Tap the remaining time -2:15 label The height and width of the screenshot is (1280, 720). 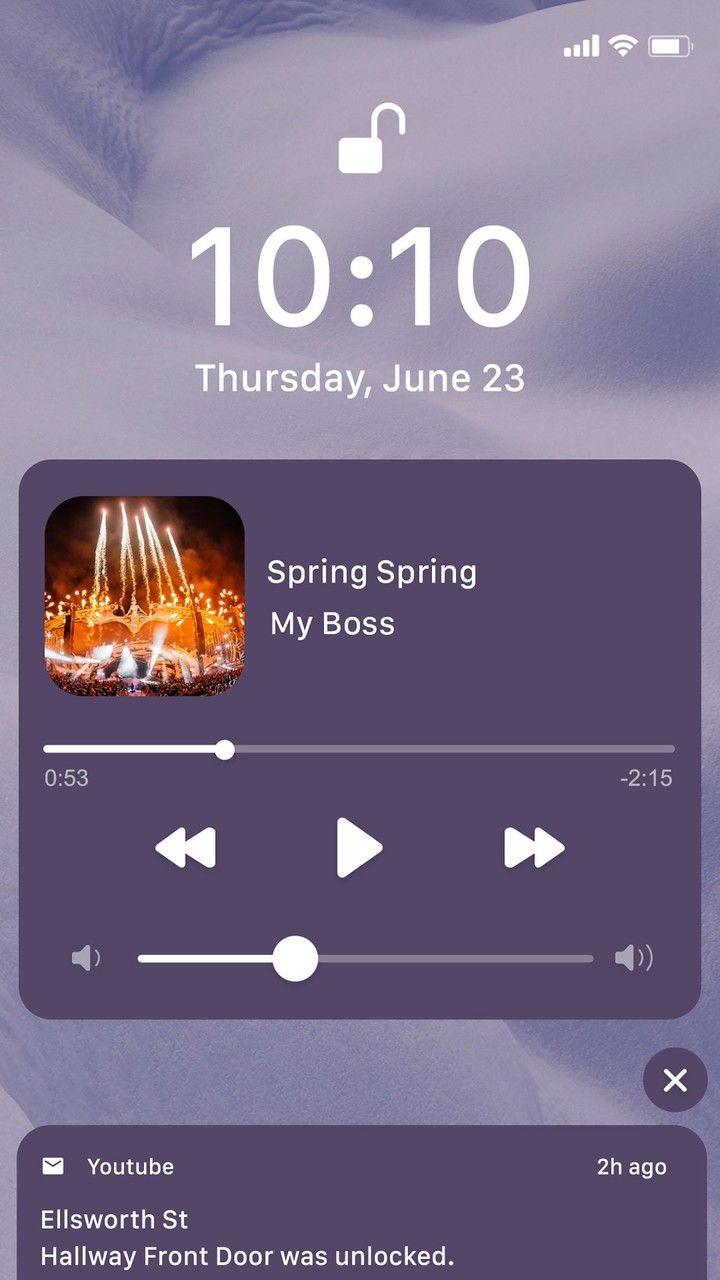pyautogui.click(x=645, y=778)
